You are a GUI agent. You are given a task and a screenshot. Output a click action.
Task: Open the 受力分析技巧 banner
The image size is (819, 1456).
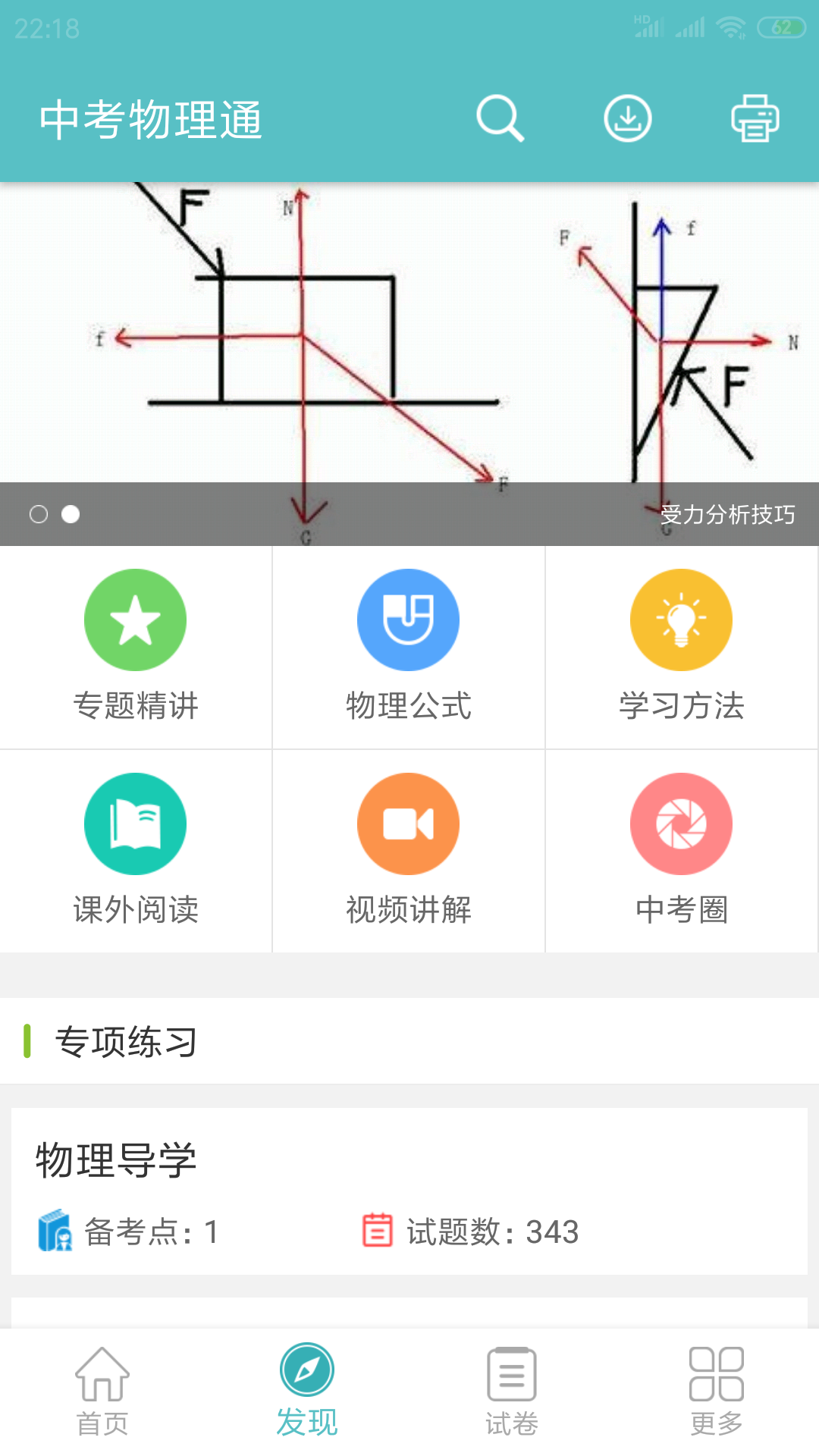pos(728,514)
